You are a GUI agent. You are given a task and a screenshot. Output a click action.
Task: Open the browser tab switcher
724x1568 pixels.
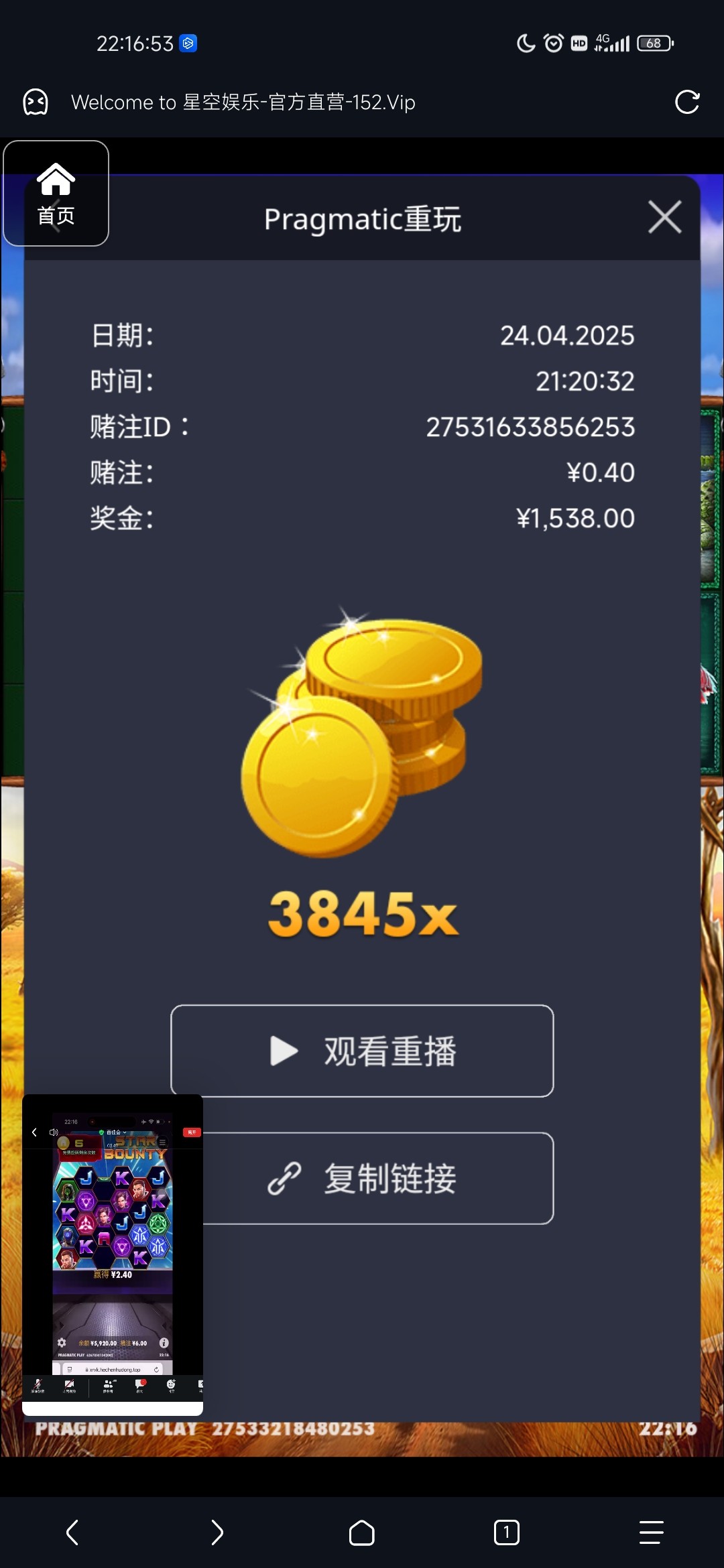coord(506,1532)
